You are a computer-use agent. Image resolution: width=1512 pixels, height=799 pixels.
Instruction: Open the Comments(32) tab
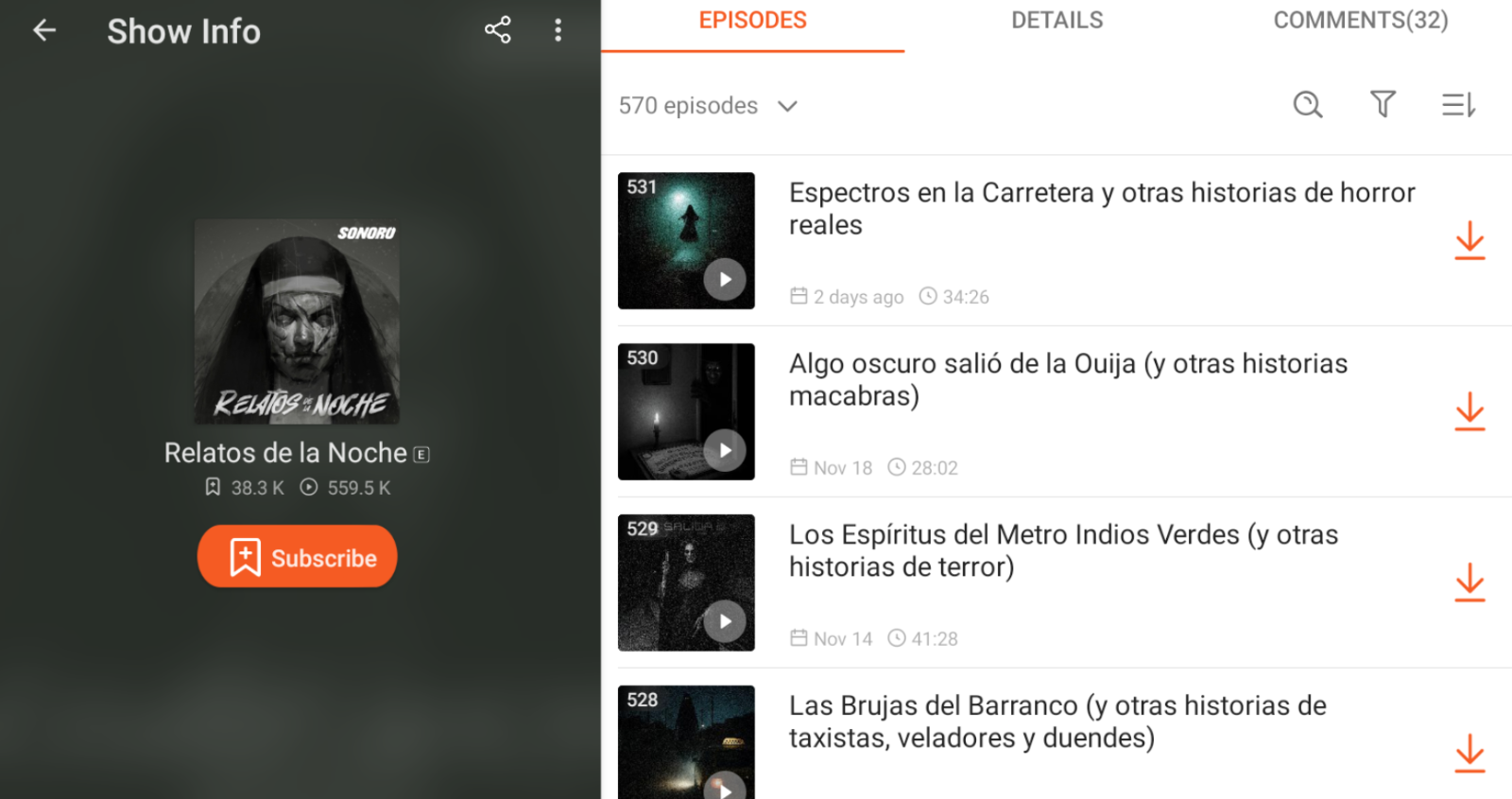pyautogui.click(x=1360, y=21)
